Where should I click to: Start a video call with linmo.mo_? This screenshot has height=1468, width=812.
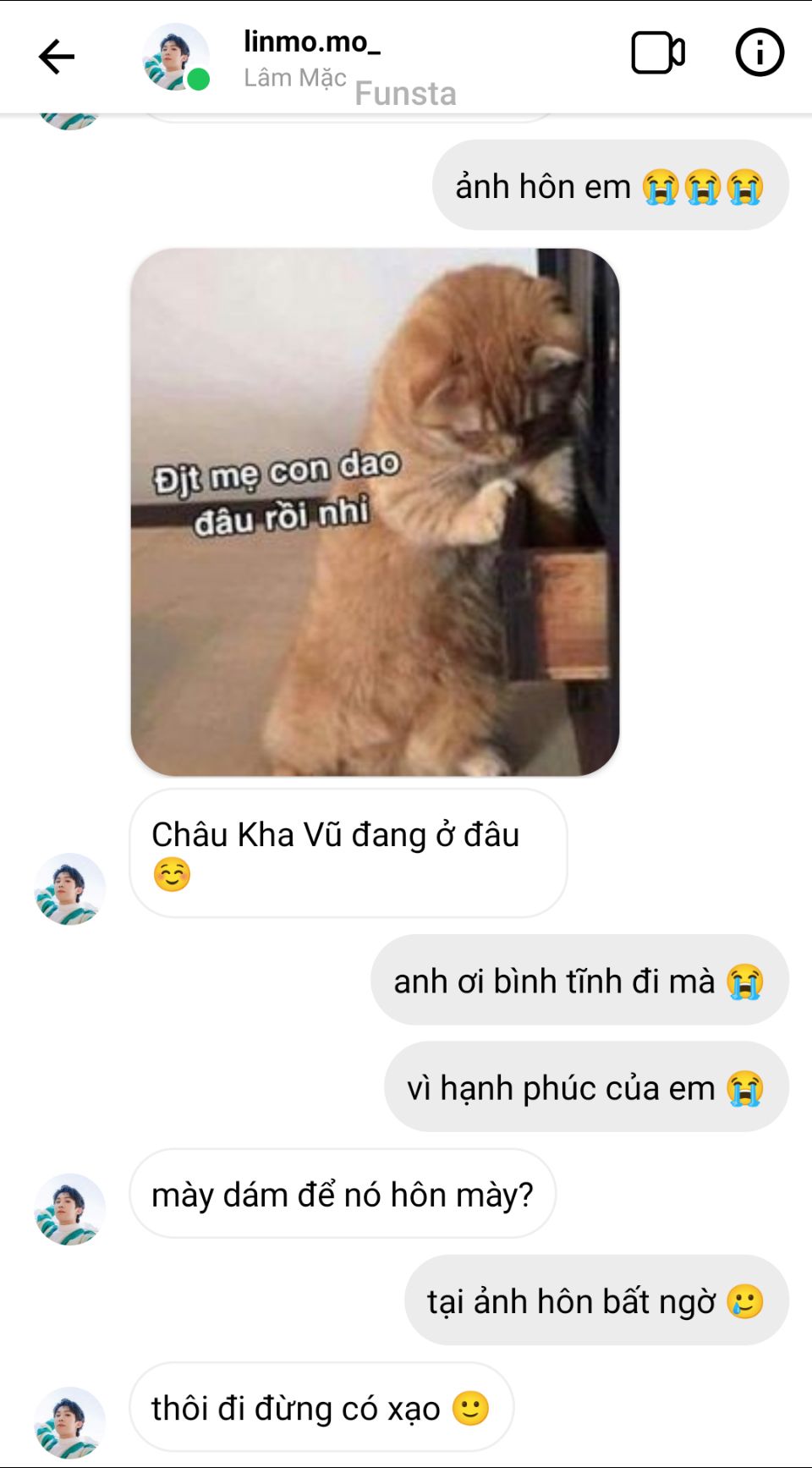pos(657,53)
